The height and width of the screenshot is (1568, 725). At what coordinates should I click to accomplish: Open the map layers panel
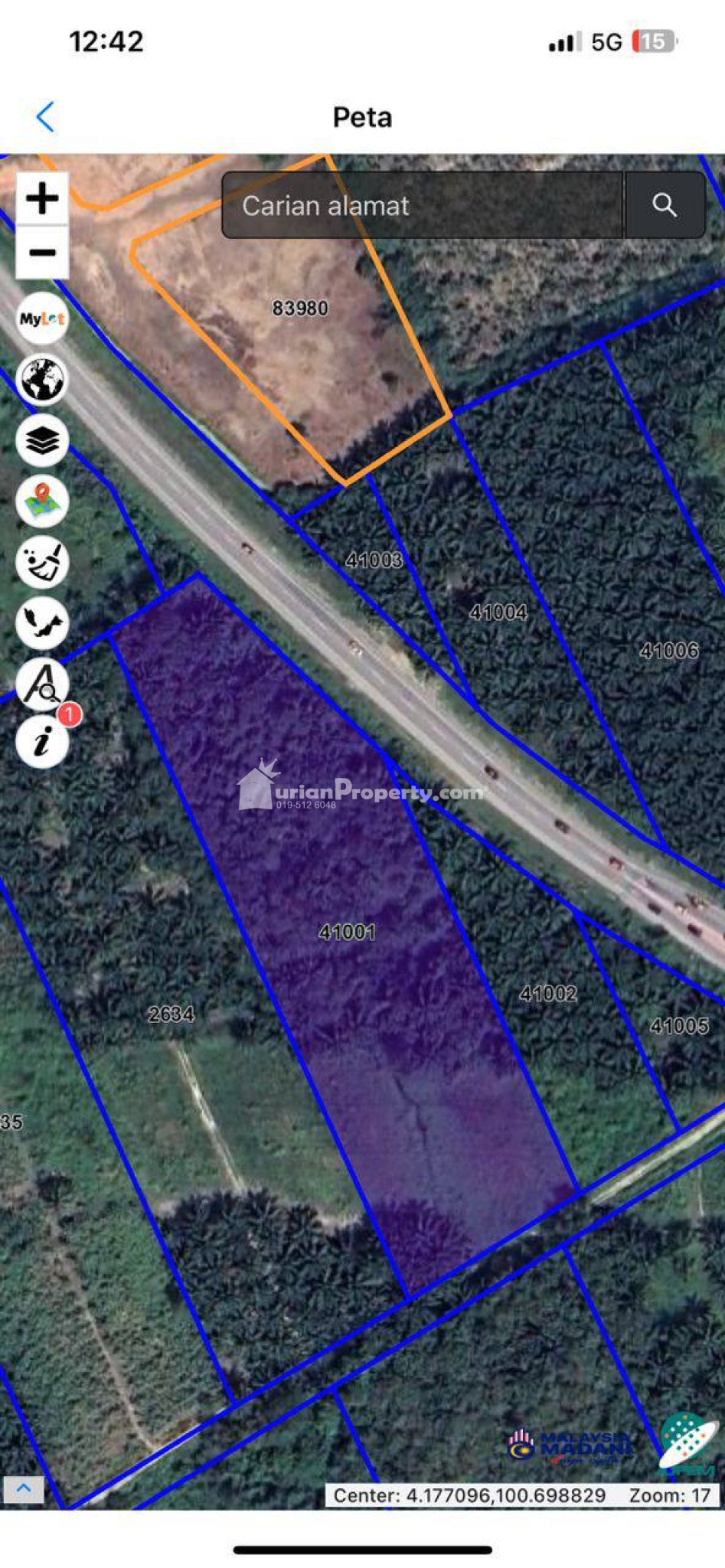(x=42, y=440)
